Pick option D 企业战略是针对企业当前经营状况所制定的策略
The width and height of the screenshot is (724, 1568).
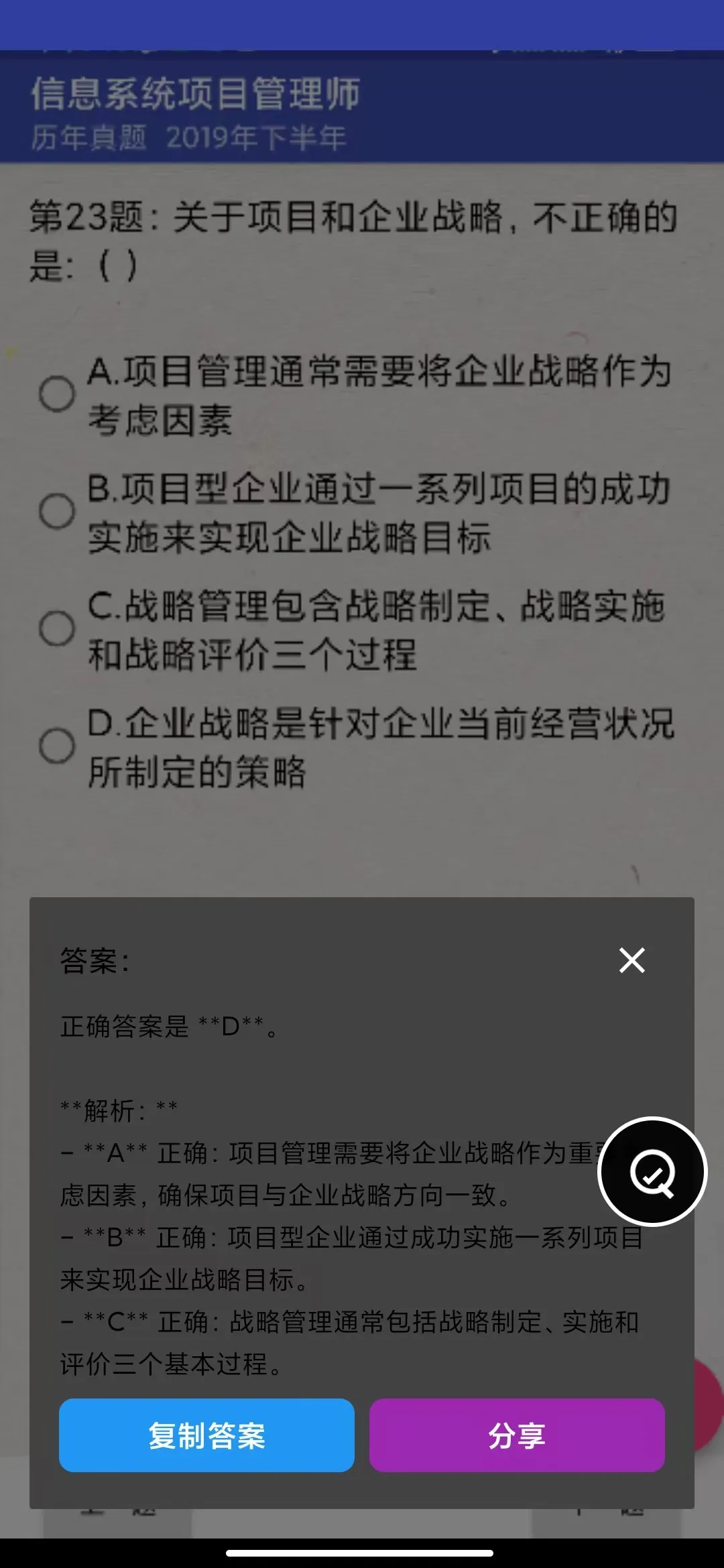tap(57, 746)
